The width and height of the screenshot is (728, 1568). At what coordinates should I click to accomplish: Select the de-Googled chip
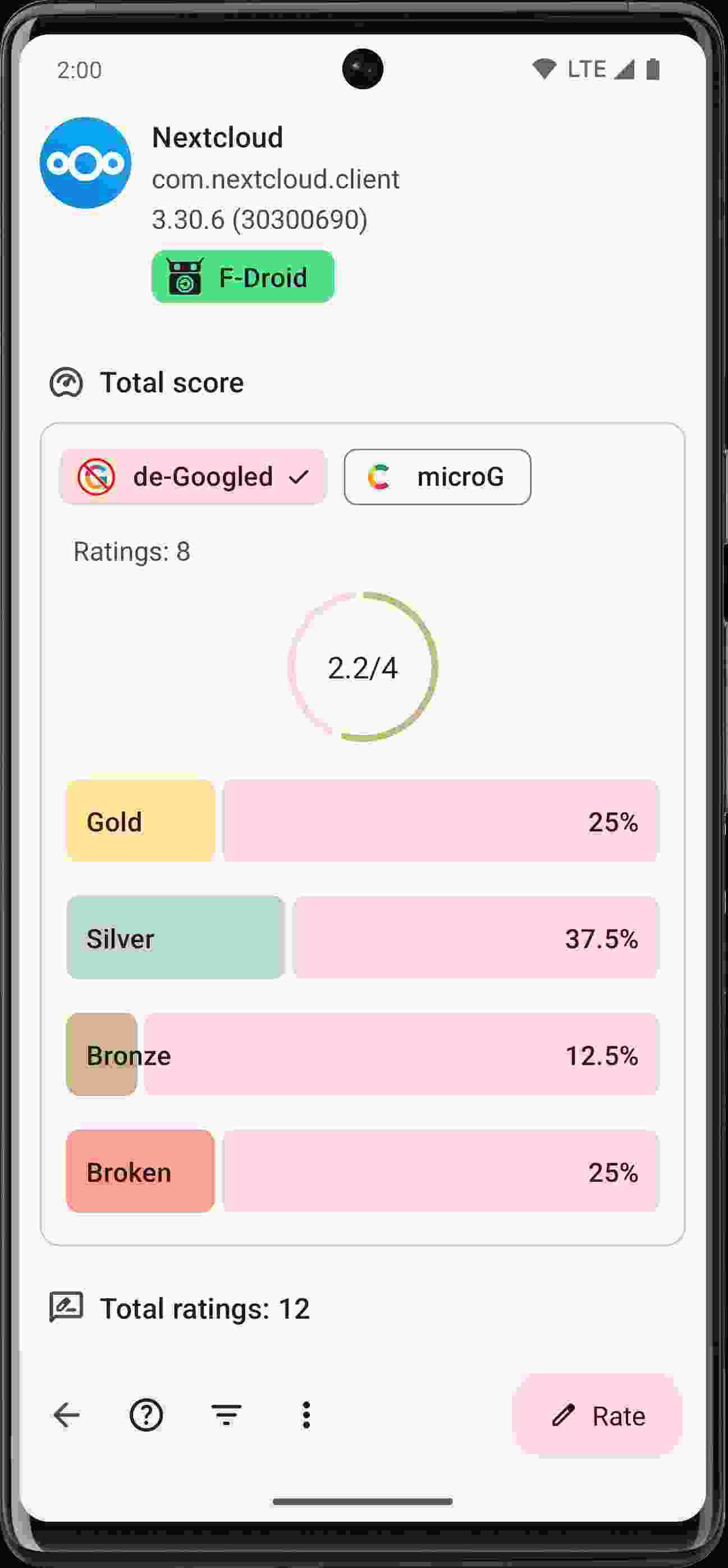coord(193,477)
